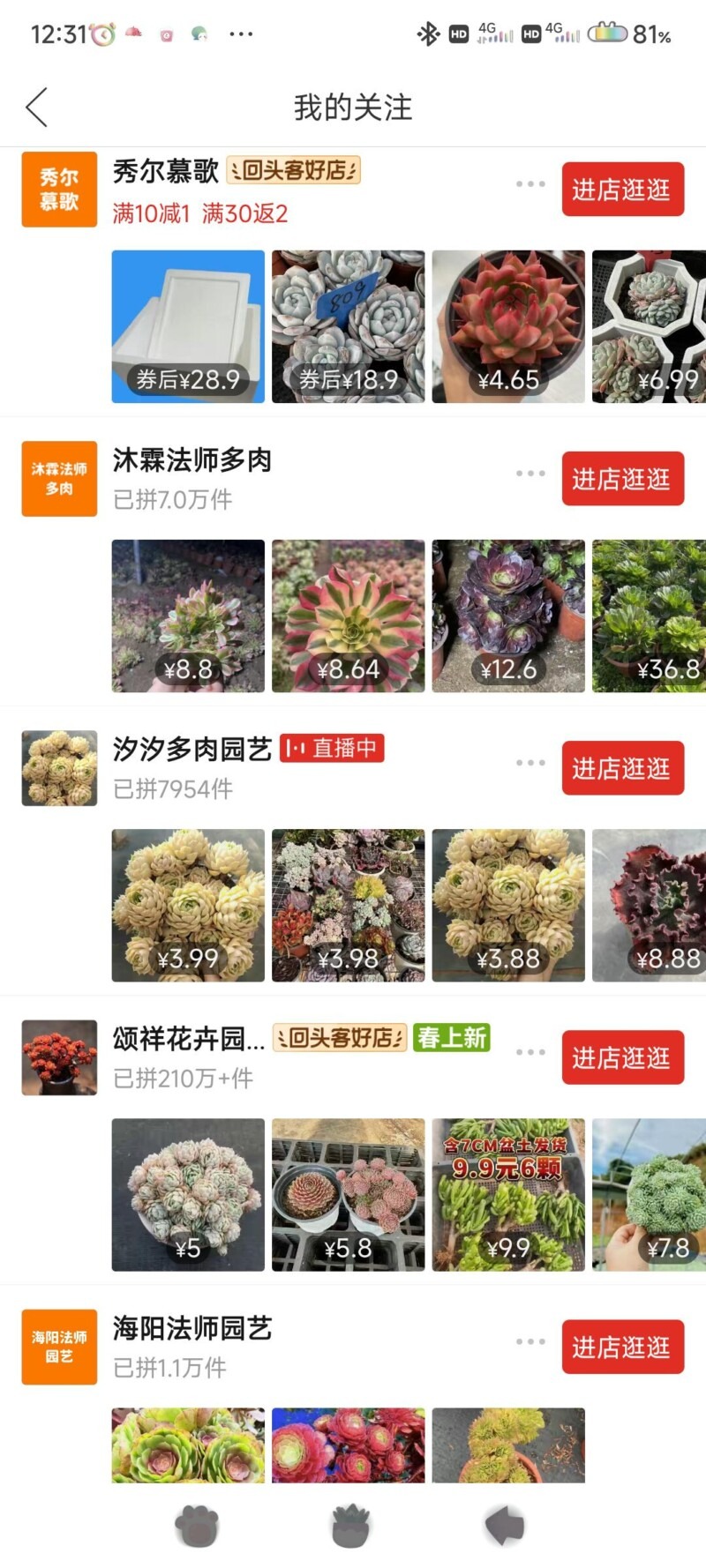The height and width of the screenshot is (1568, 706).
Task: View the ¥9.9 six-plant deal item
Action: 508,1194
